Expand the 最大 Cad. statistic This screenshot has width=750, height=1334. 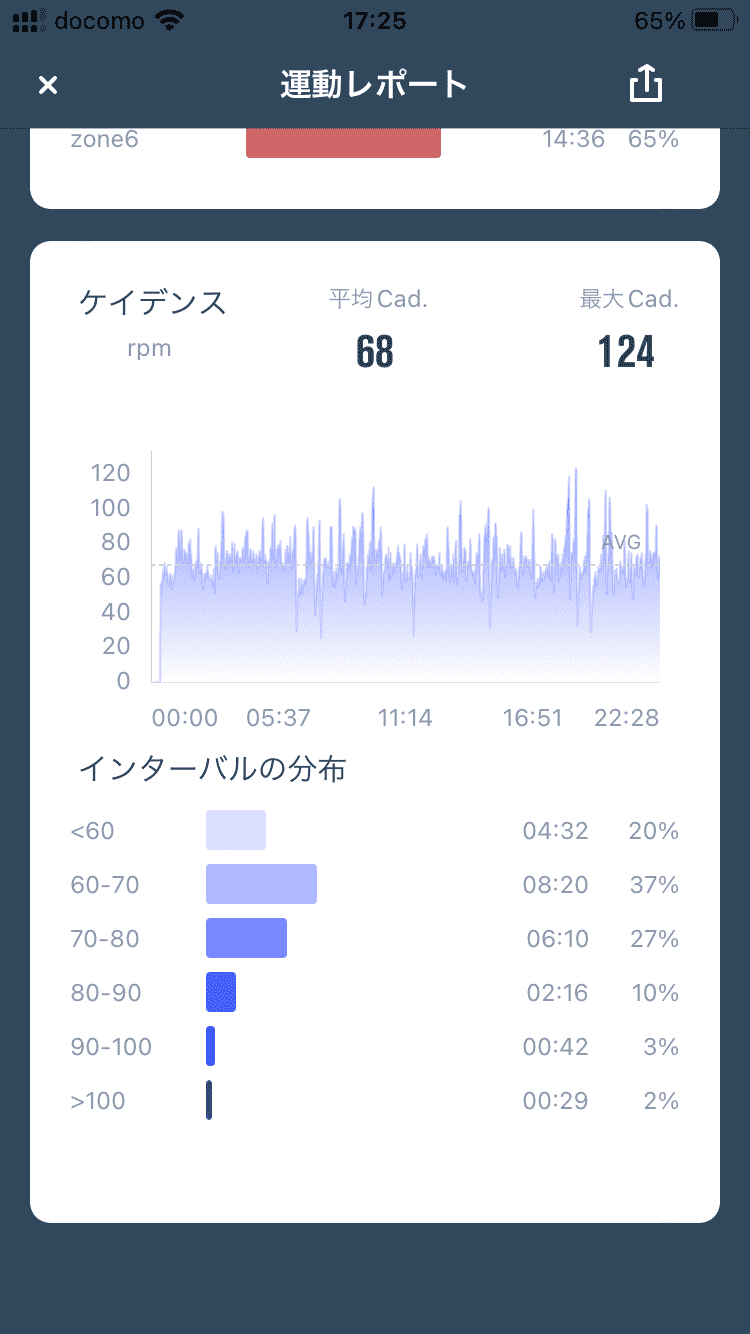click(x=628, y=297)
